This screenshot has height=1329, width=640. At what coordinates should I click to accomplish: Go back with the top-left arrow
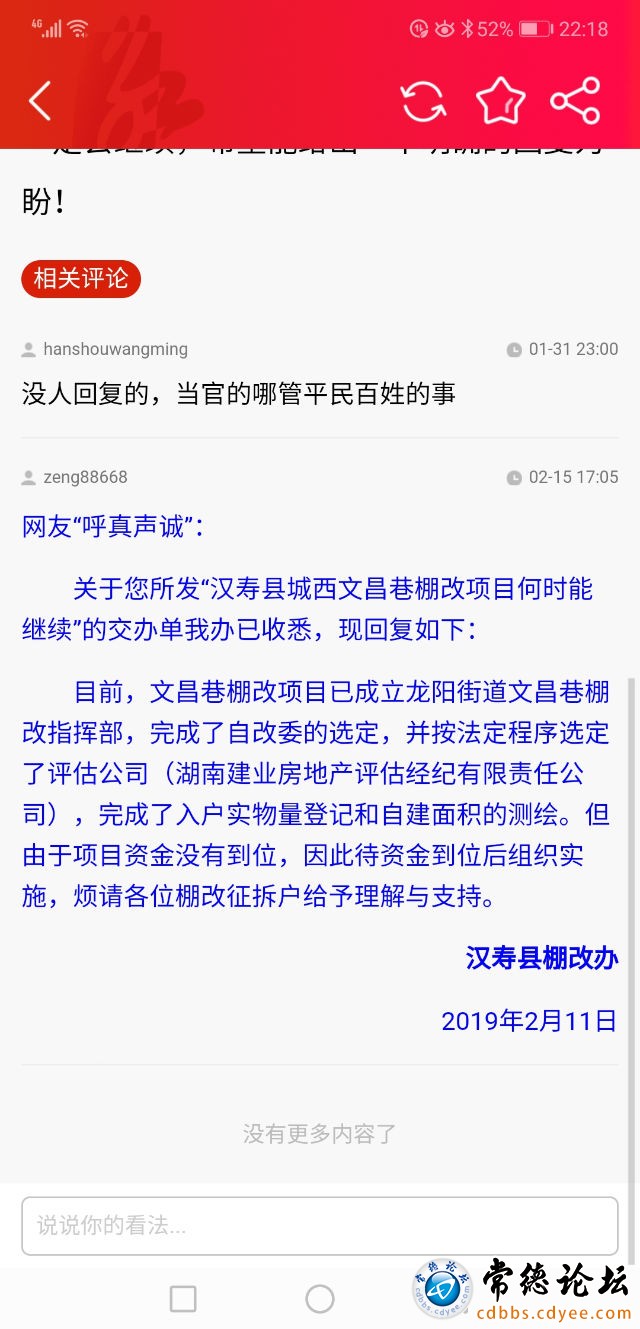coord(40,101)
